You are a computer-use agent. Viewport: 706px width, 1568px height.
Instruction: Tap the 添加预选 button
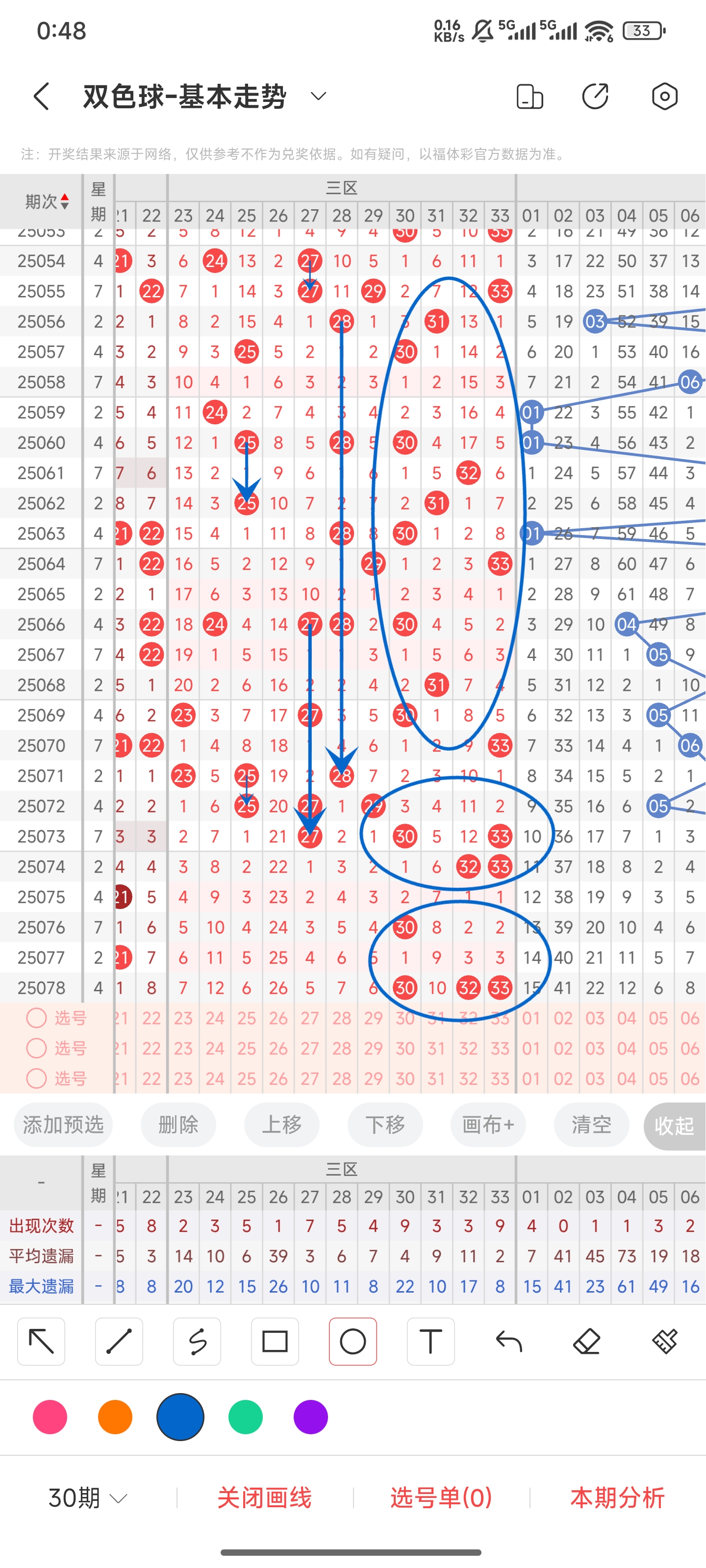(63, 1124)
